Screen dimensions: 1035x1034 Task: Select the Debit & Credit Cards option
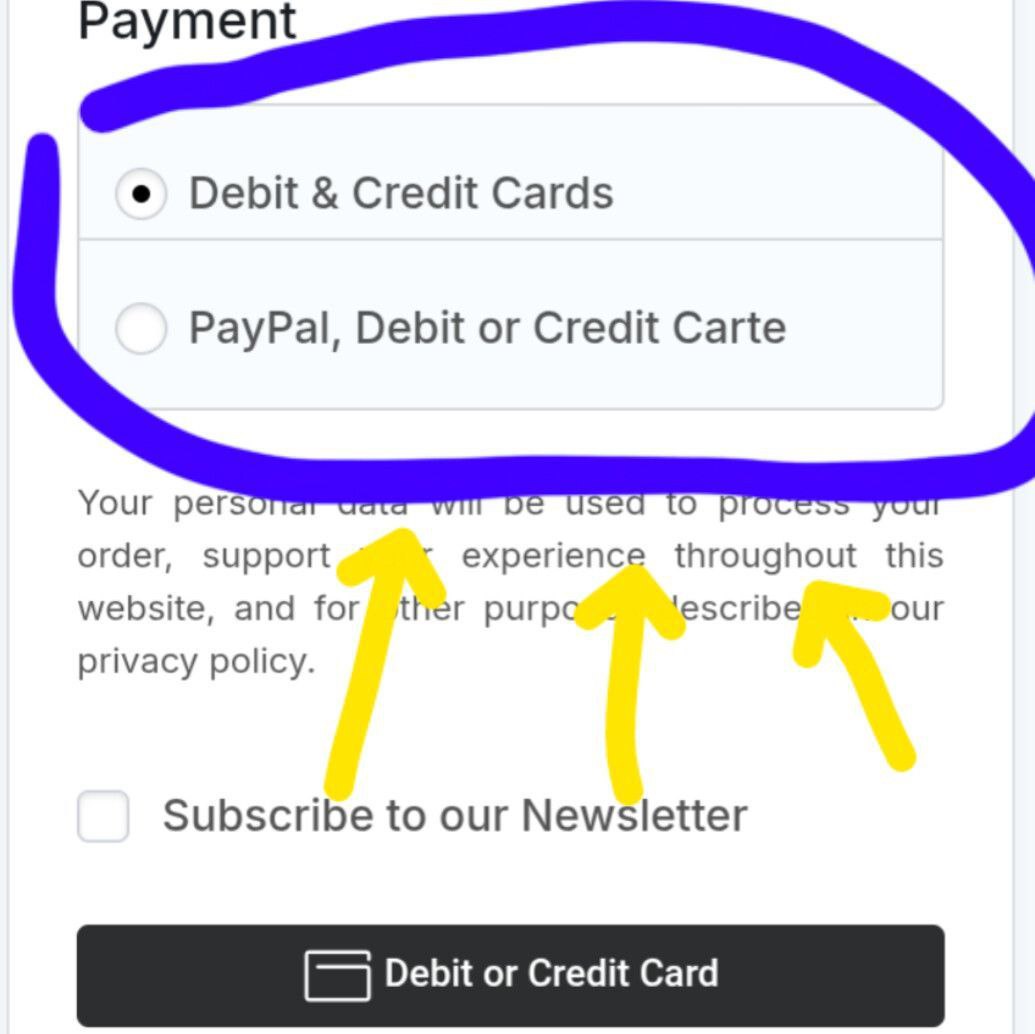(x=141, y=194)
